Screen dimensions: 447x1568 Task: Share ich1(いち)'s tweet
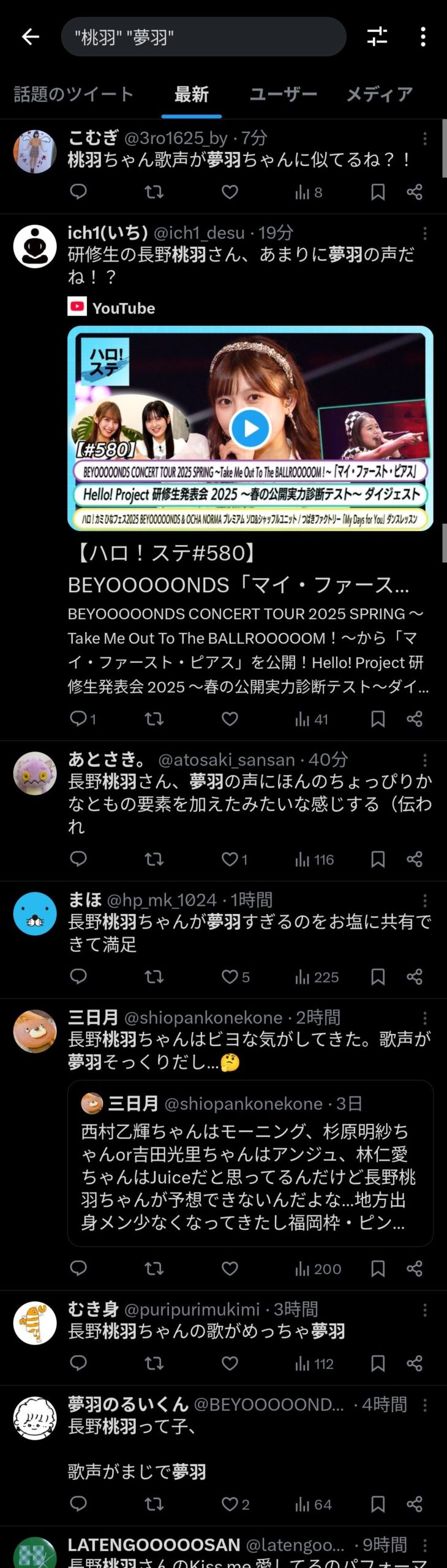[415, 718]
